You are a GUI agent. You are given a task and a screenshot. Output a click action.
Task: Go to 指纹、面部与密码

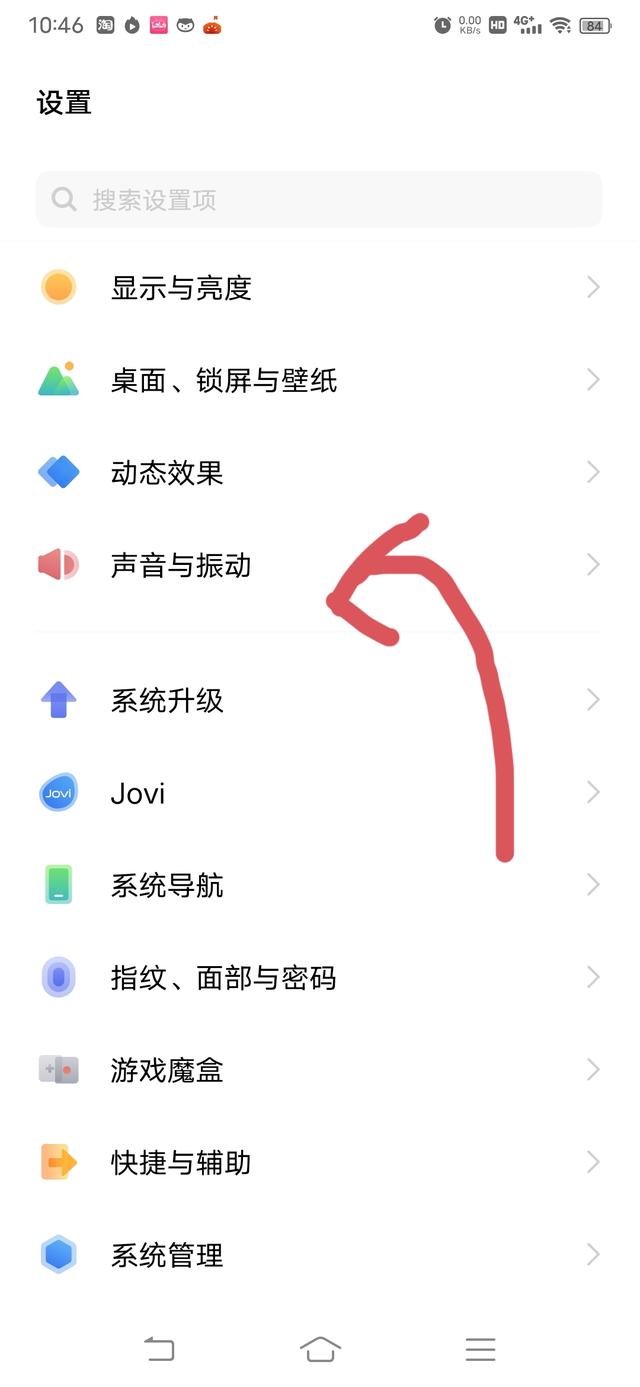[320, 978]
